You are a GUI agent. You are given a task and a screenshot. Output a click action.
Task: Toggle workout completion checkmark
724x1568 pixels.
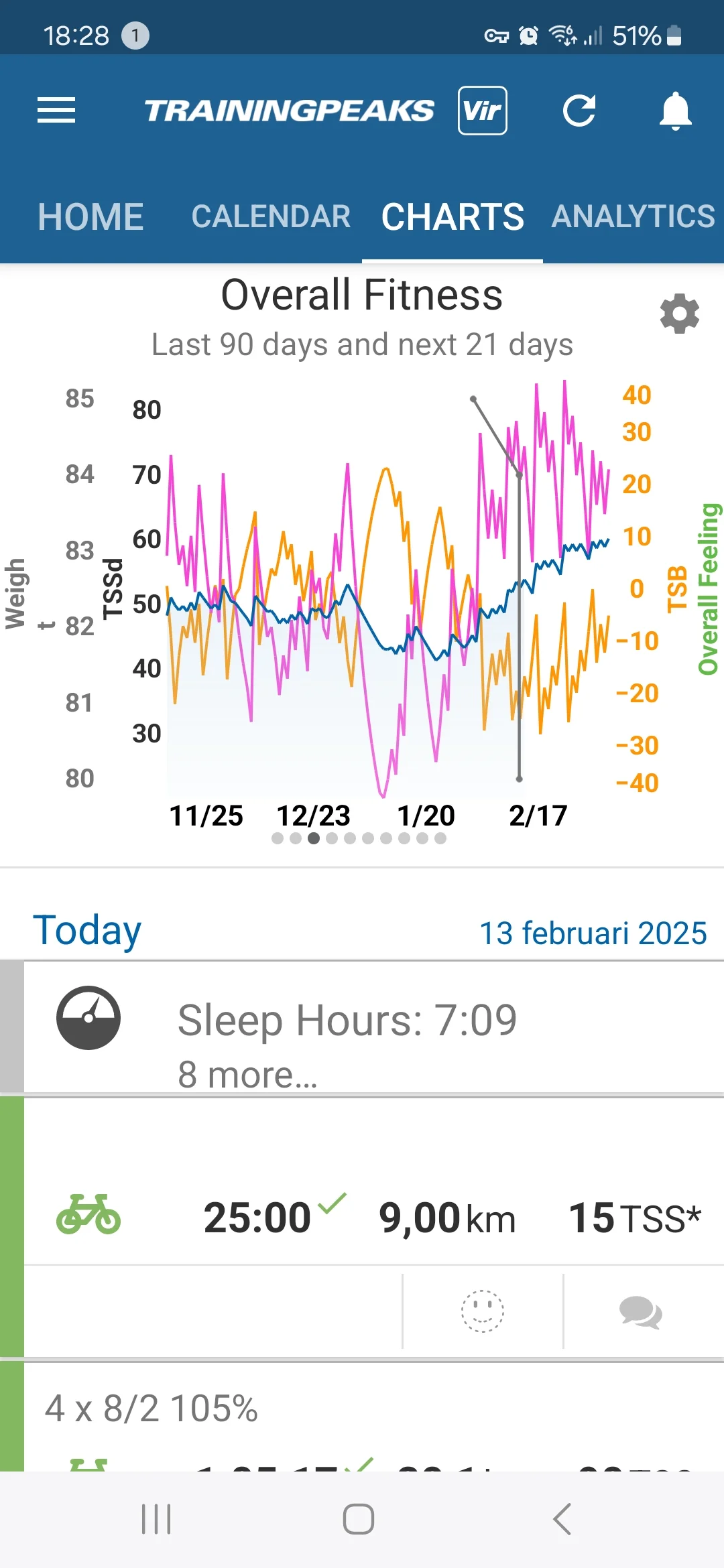(x=332, y=1204)
